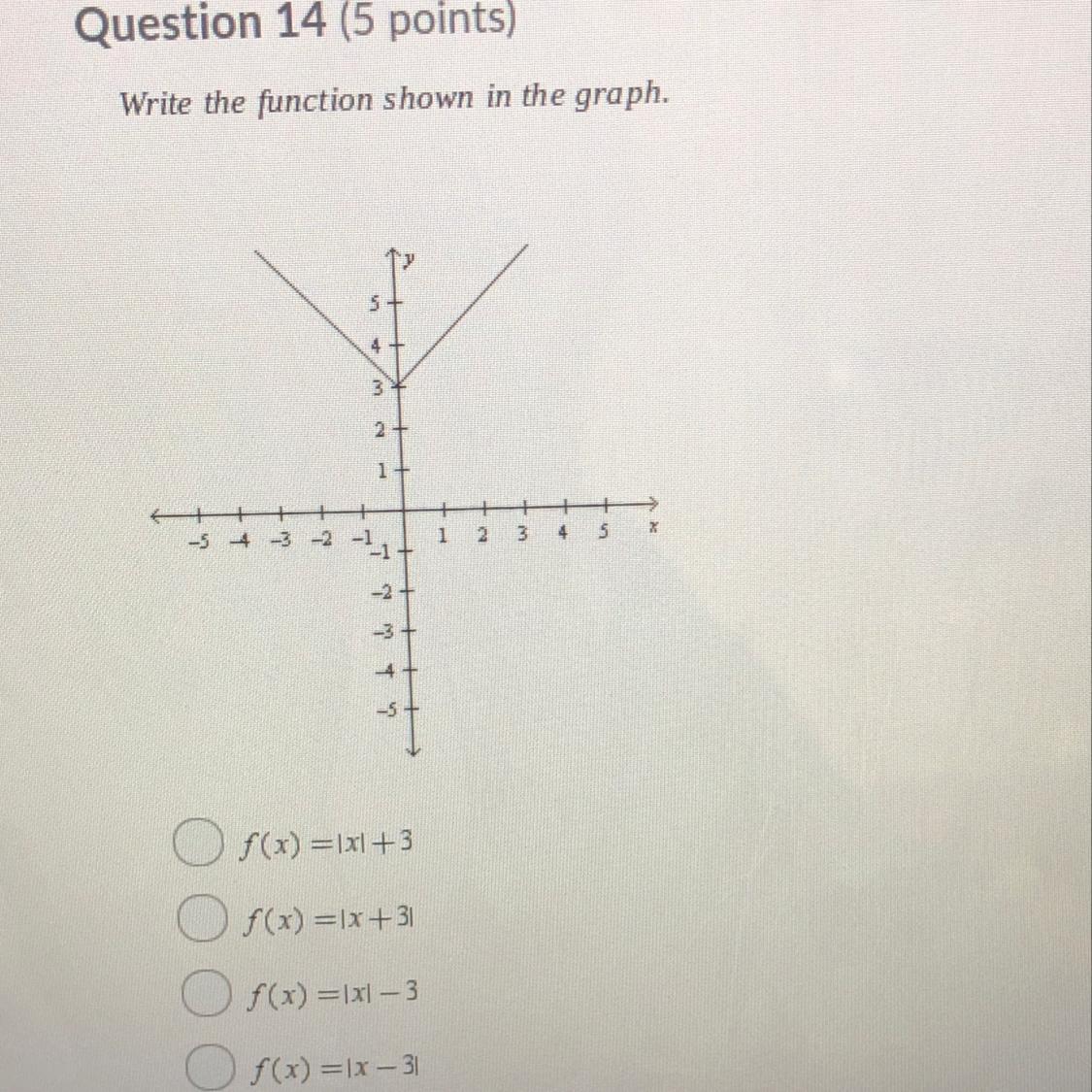
Task: Select answer f(x) = |x| + 3
Action: (x=194, y=844)
